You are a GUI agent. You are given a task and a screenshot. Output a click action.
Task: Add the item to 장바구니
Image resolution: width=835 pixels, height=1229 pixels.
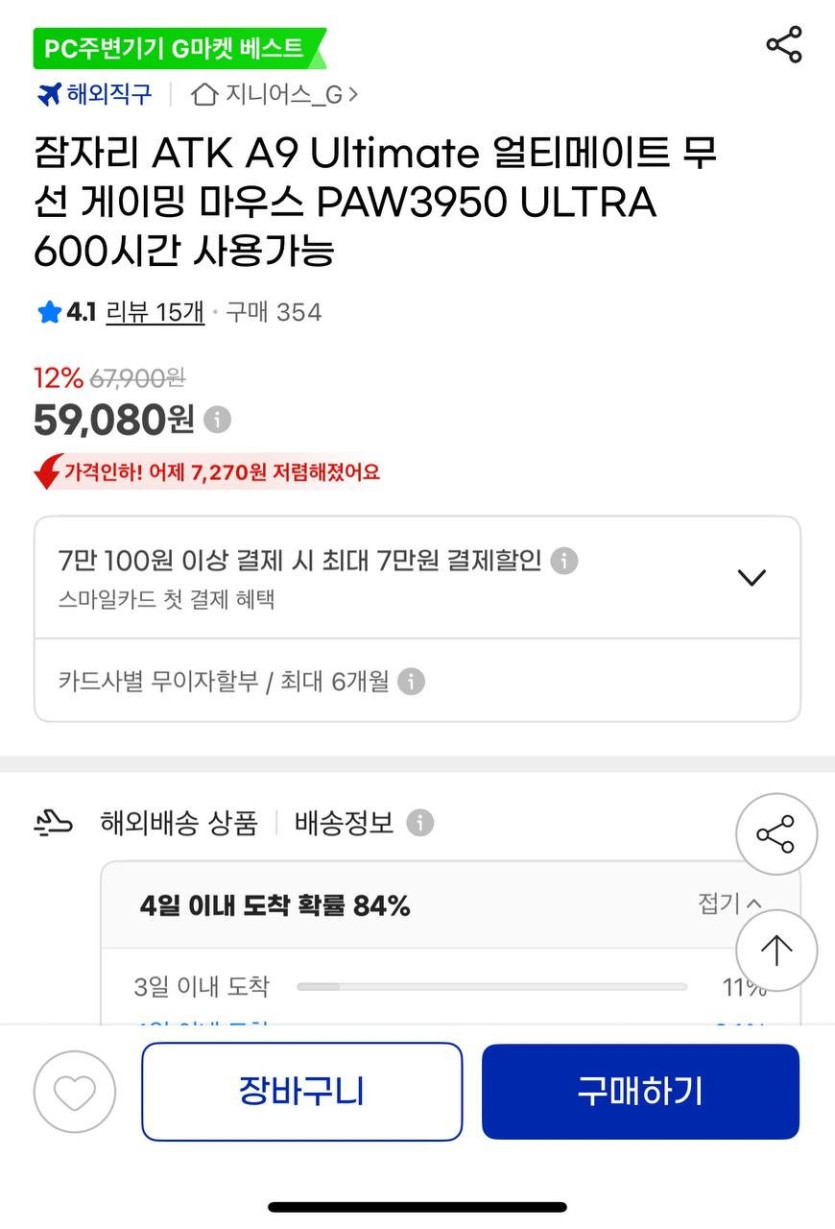(302, 1092)
